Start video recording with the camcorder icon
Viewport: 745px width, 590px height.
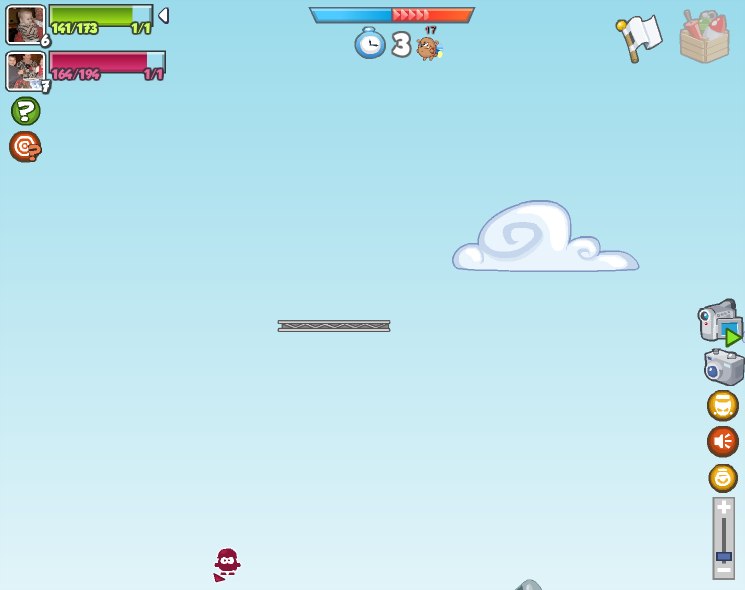720,322
